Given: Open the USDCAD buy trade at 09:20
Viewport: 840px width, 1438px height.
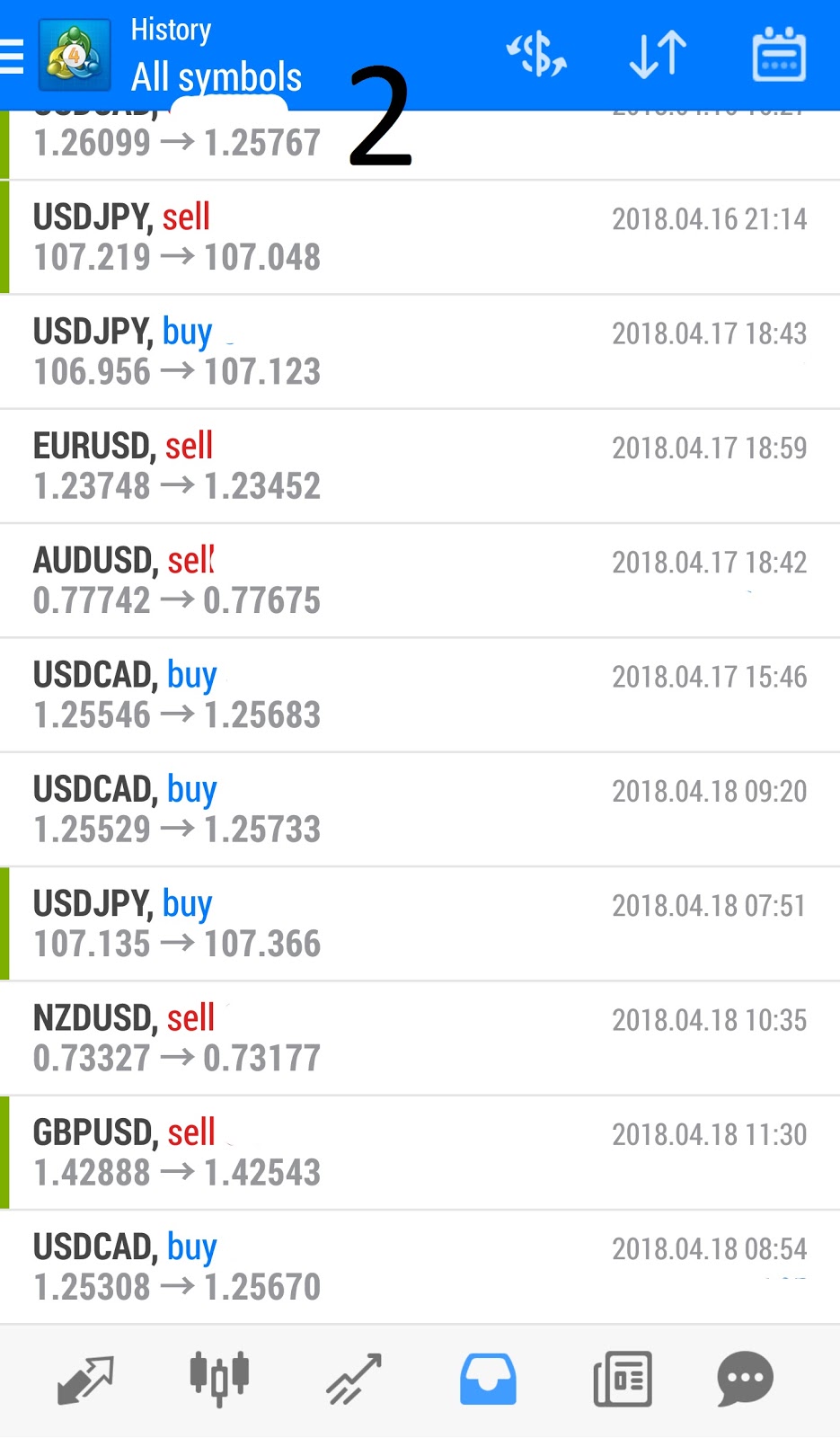Looking at the screenshot, I should tap(420, 809).
